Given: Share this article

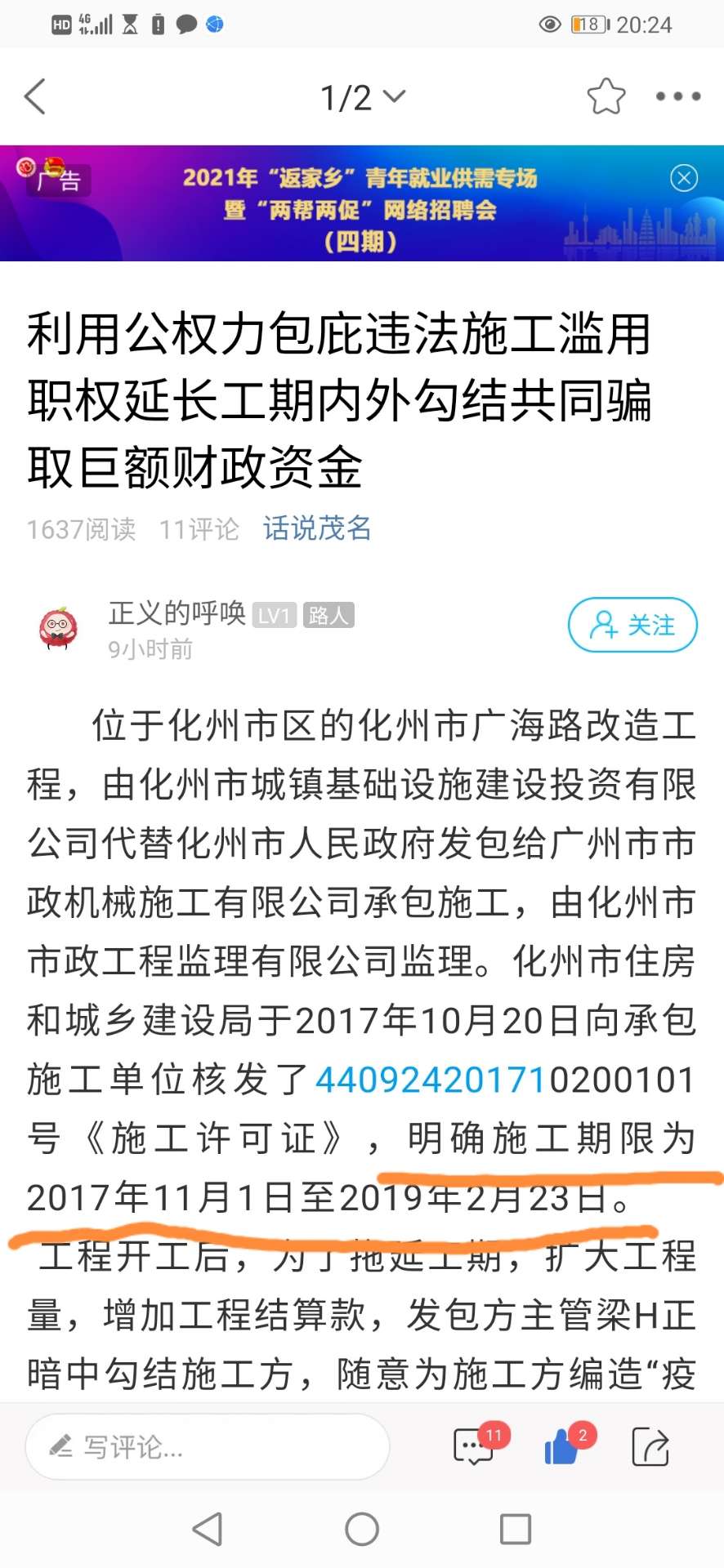Looking at the screenshot, I should tap(651, 1446).
